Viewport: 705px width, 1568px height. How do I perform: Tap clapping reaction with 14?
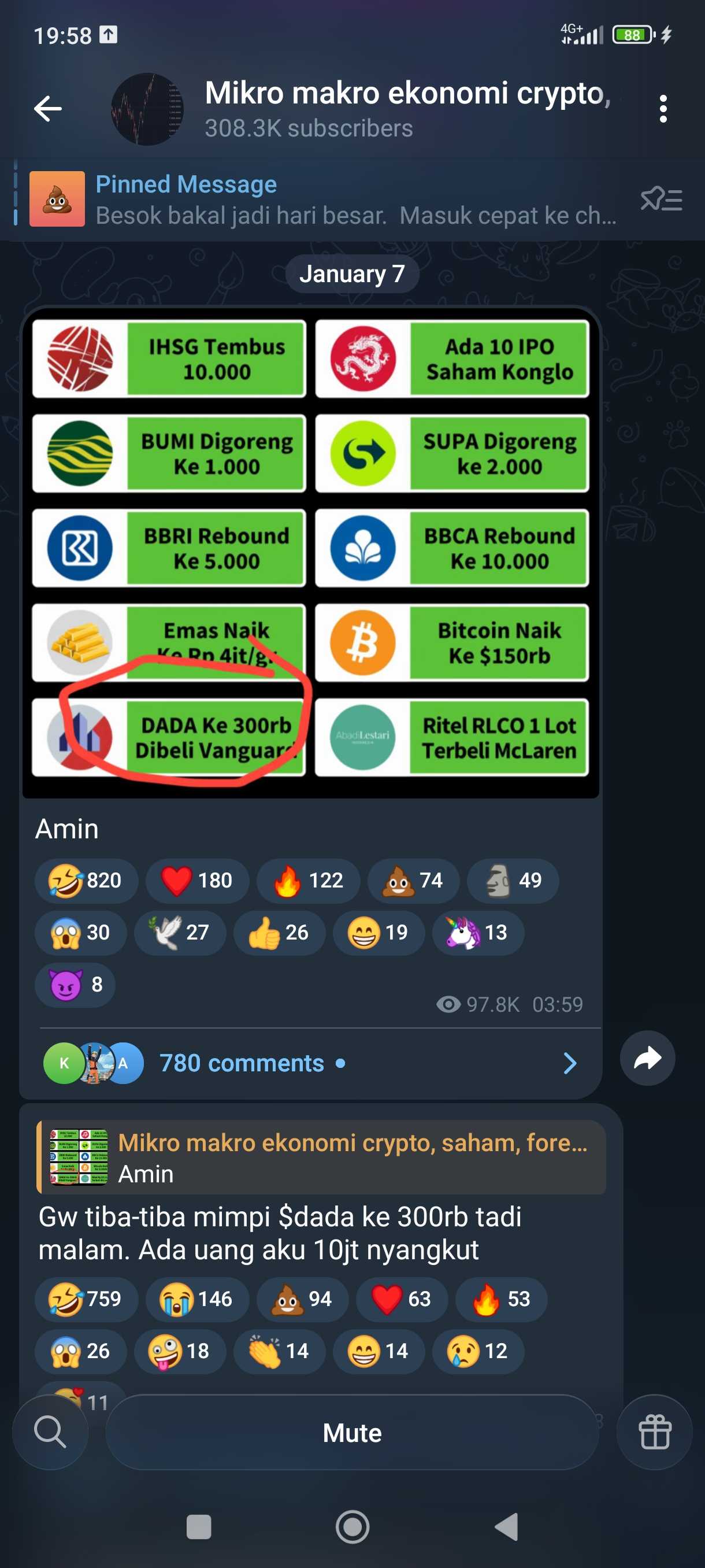pyautogui.click(x=279, y=1351)
